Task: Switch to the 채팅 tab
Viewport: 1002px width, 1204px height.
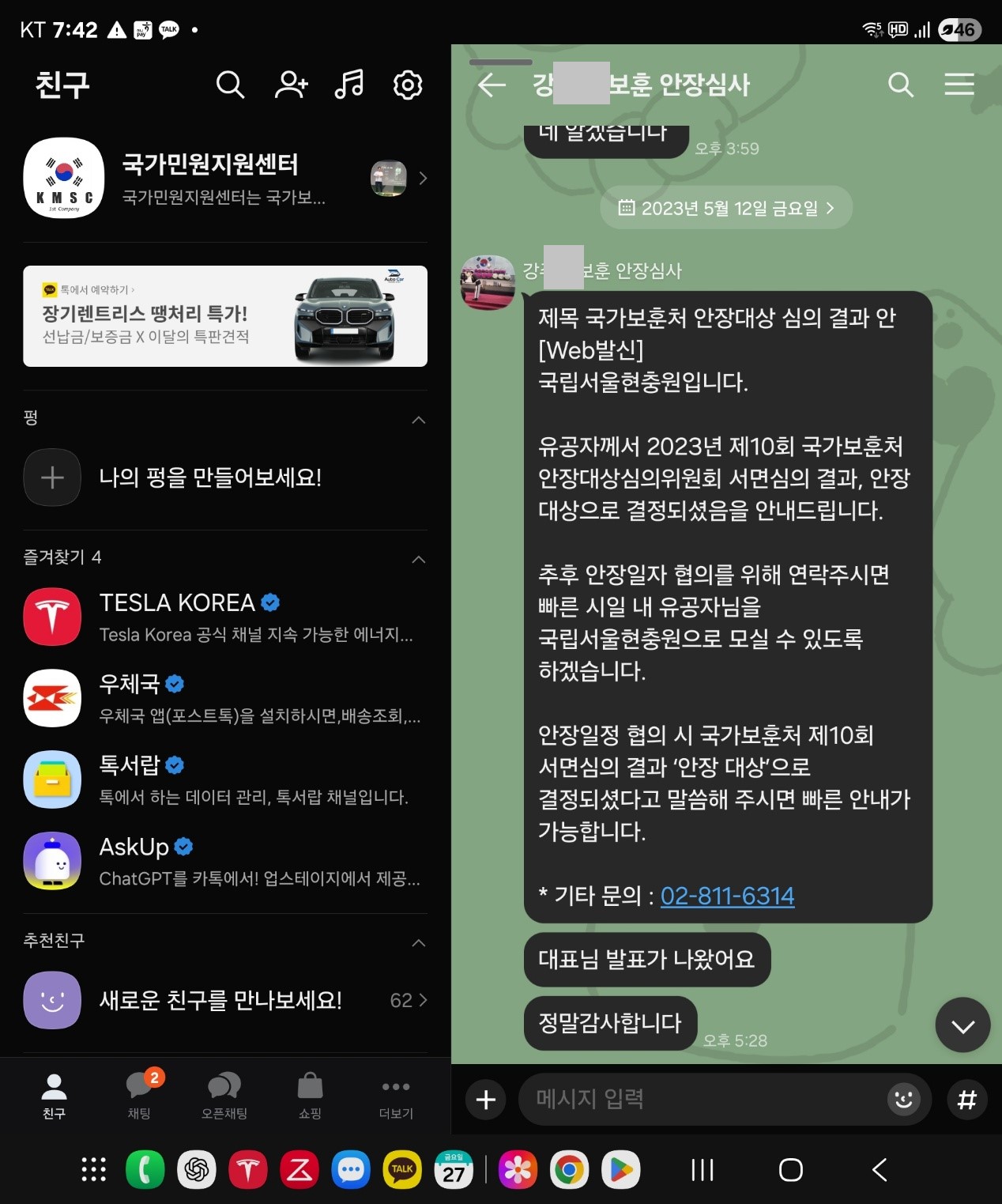Action: [x=140, y=1094]
